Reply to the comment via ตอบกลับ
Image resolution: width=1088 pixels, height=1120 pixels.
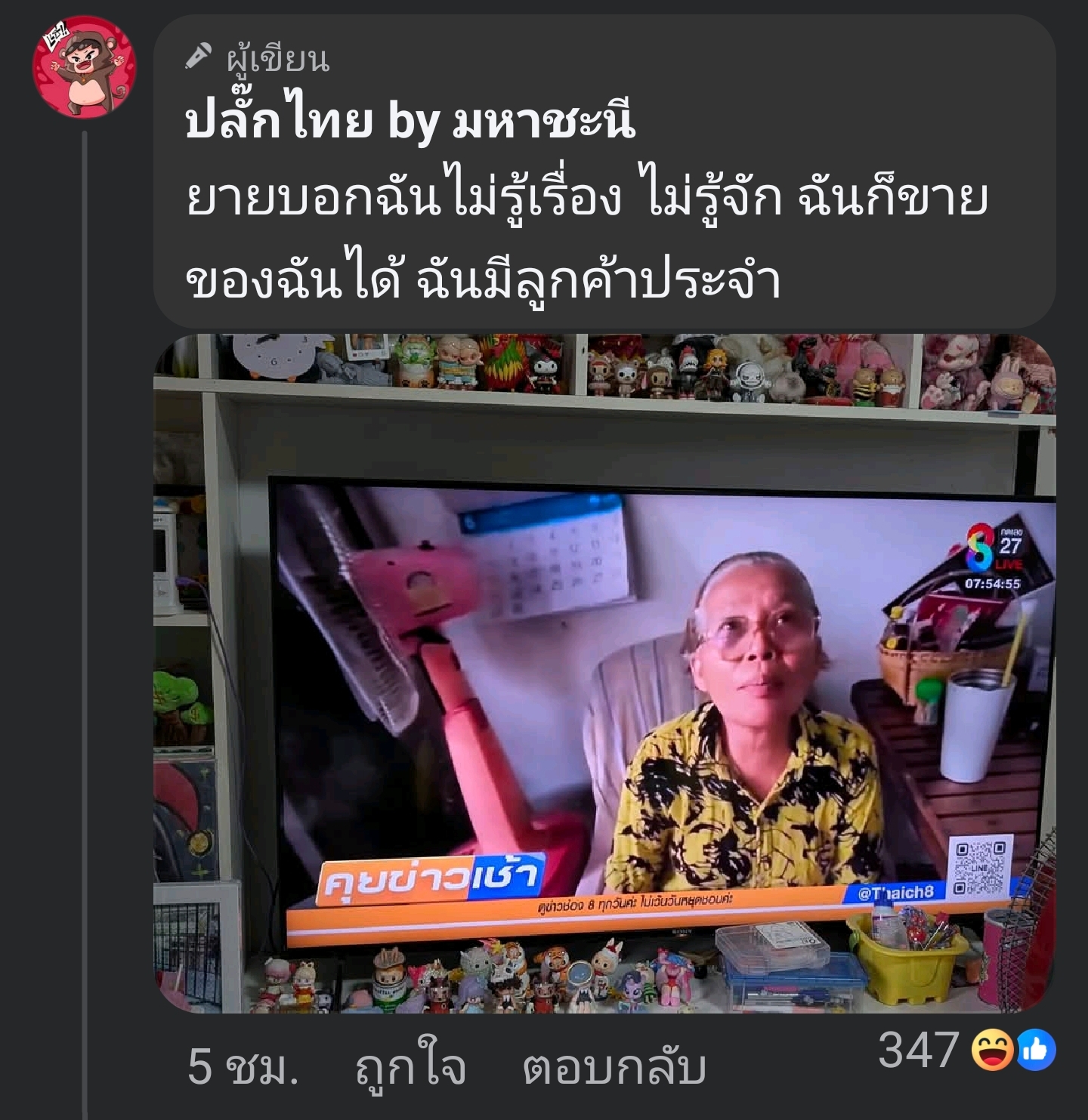614,1067
